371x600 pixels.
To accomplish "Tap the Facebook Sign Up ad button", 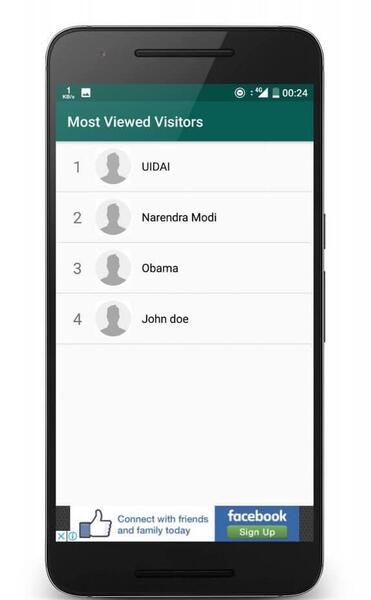I will [x=257, y=532].
